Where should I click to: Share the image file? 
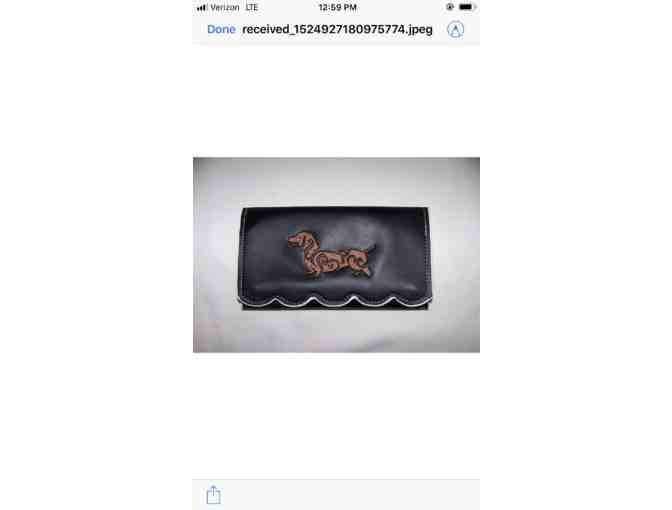[213, 495]
